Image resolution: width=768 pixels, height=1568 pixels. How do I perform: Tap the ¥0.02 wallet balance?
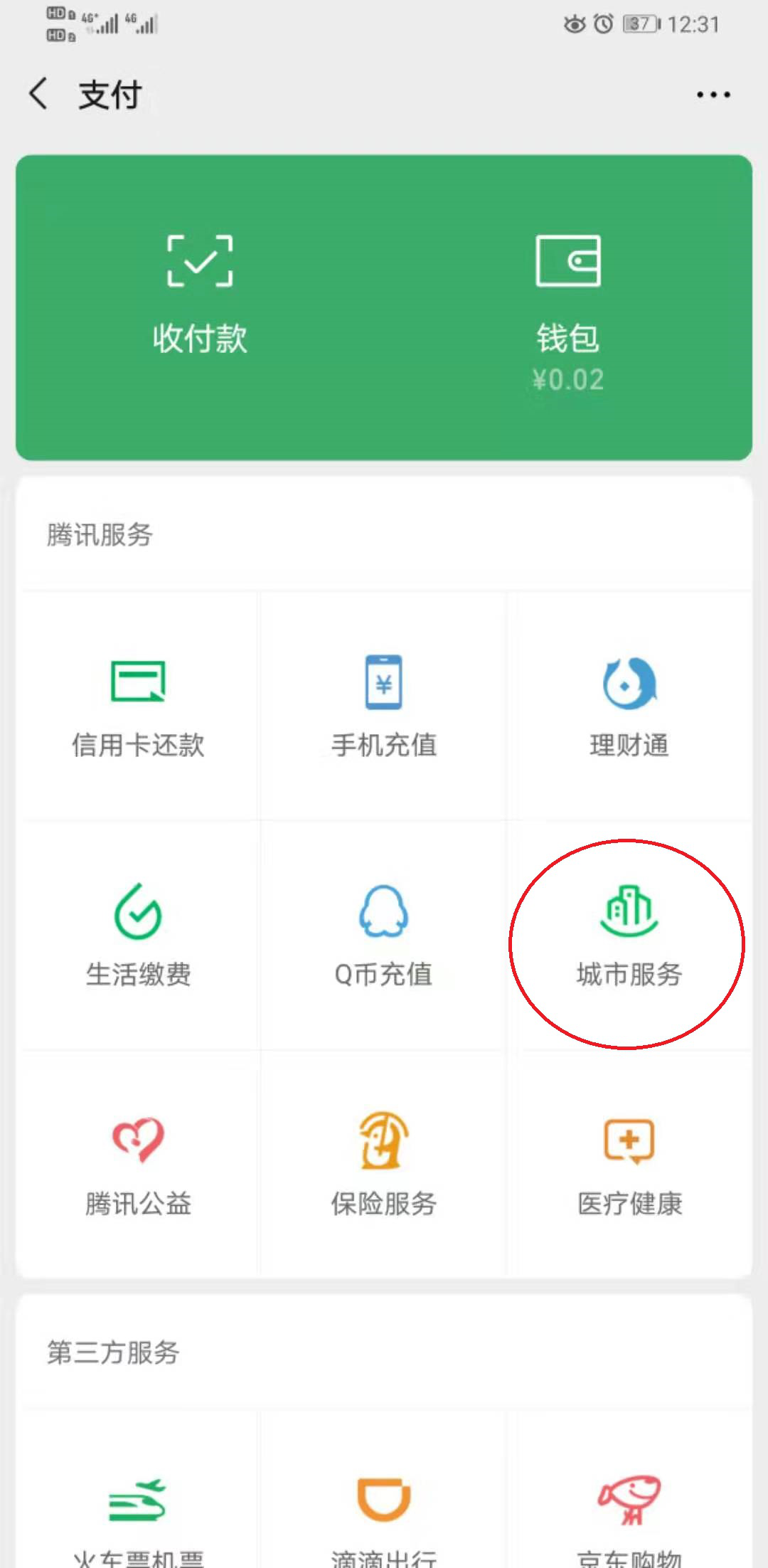pyautogui.click(x=567, y=379)
